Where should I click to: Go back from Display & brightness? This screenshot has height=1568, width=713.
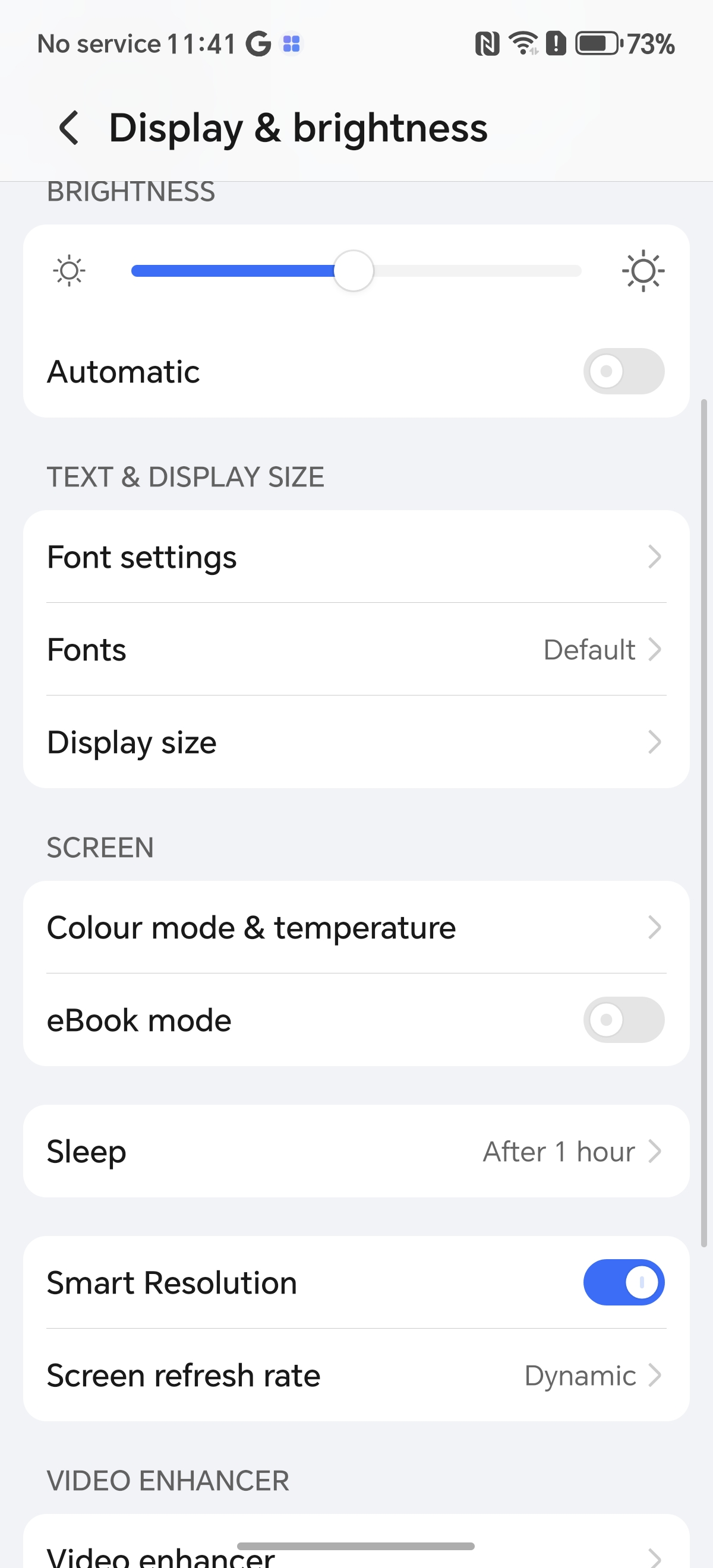[x=69, y=128]
